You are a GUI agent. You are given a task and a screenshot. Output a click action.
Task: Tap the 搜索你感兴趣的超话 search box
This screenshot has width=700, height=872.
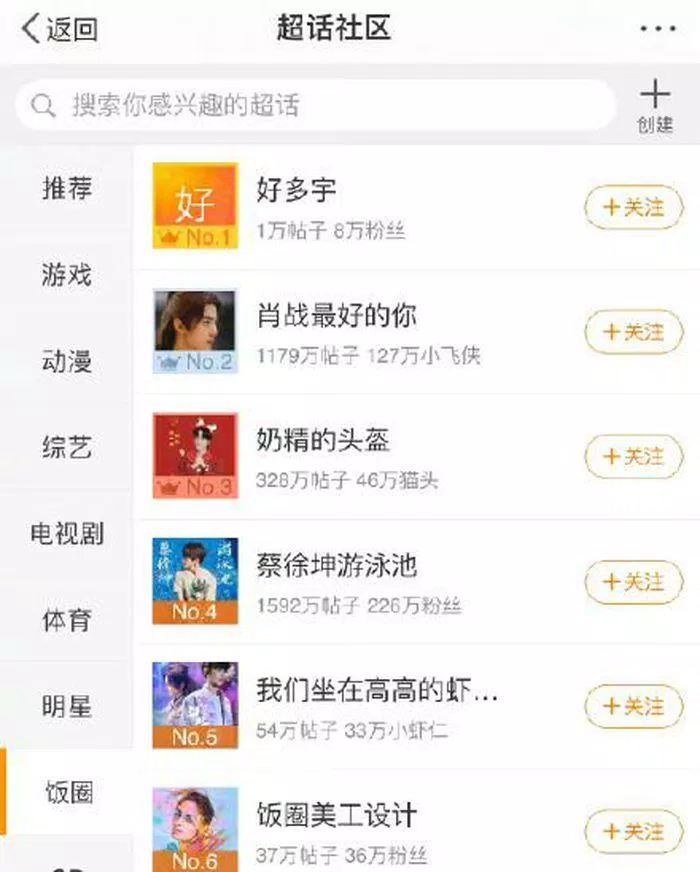[315, 105]
